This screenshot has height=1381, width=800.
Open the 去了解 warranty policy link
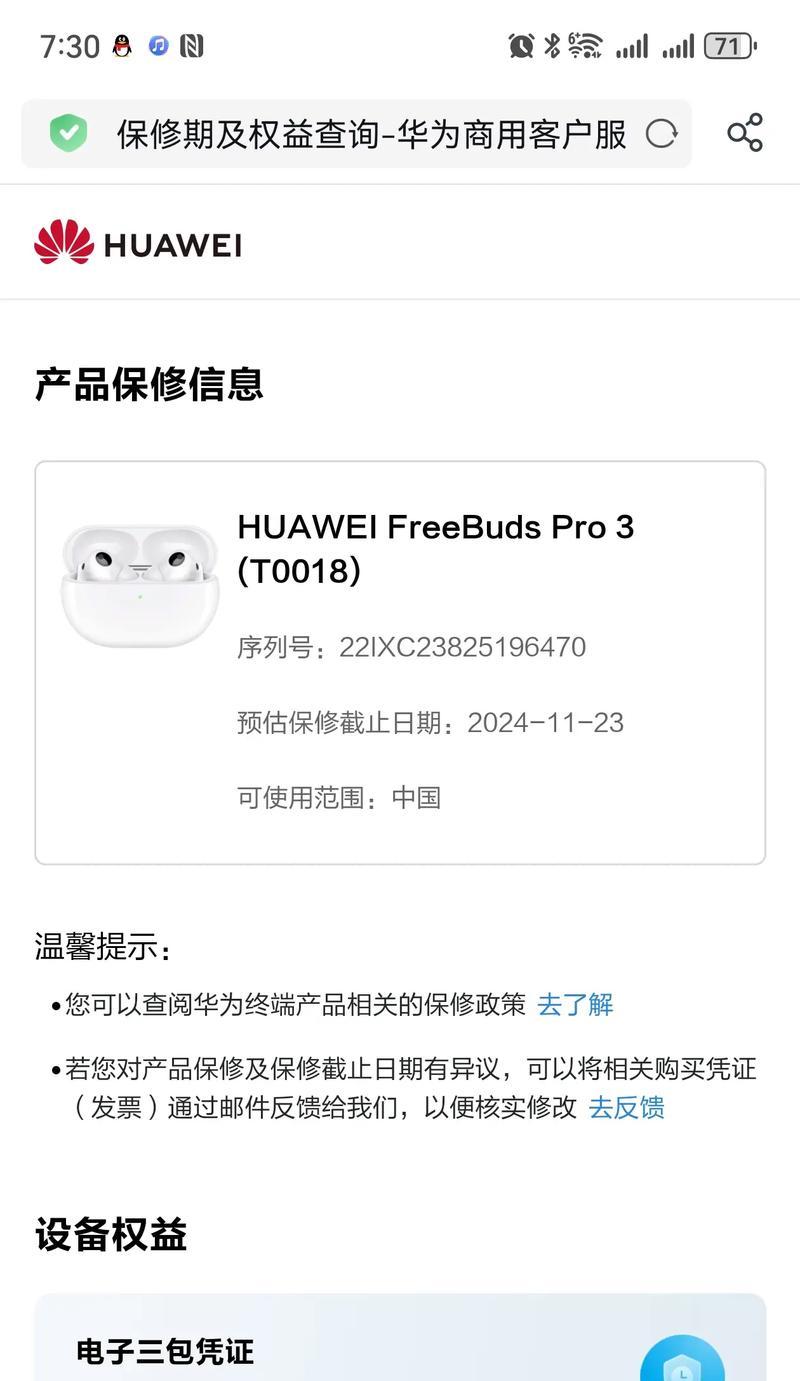point(575,1004)
